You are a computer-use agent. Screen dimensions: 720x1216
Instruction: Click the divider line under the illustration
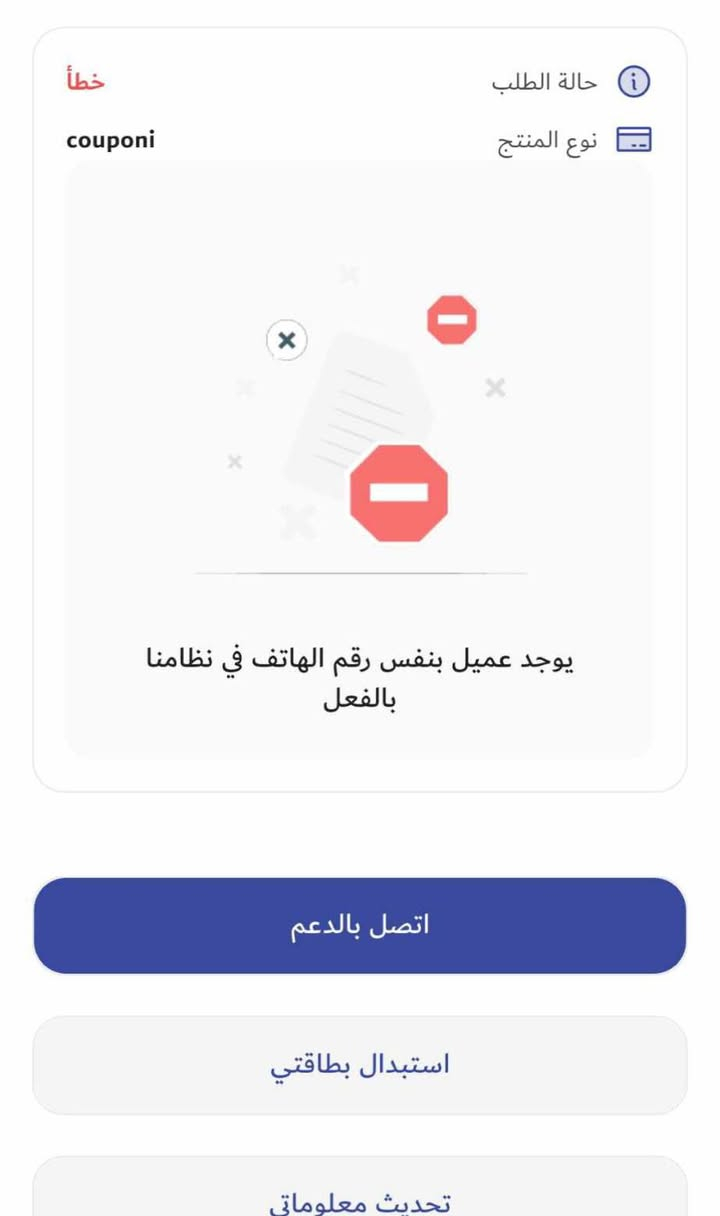click(x=358, y=572)
